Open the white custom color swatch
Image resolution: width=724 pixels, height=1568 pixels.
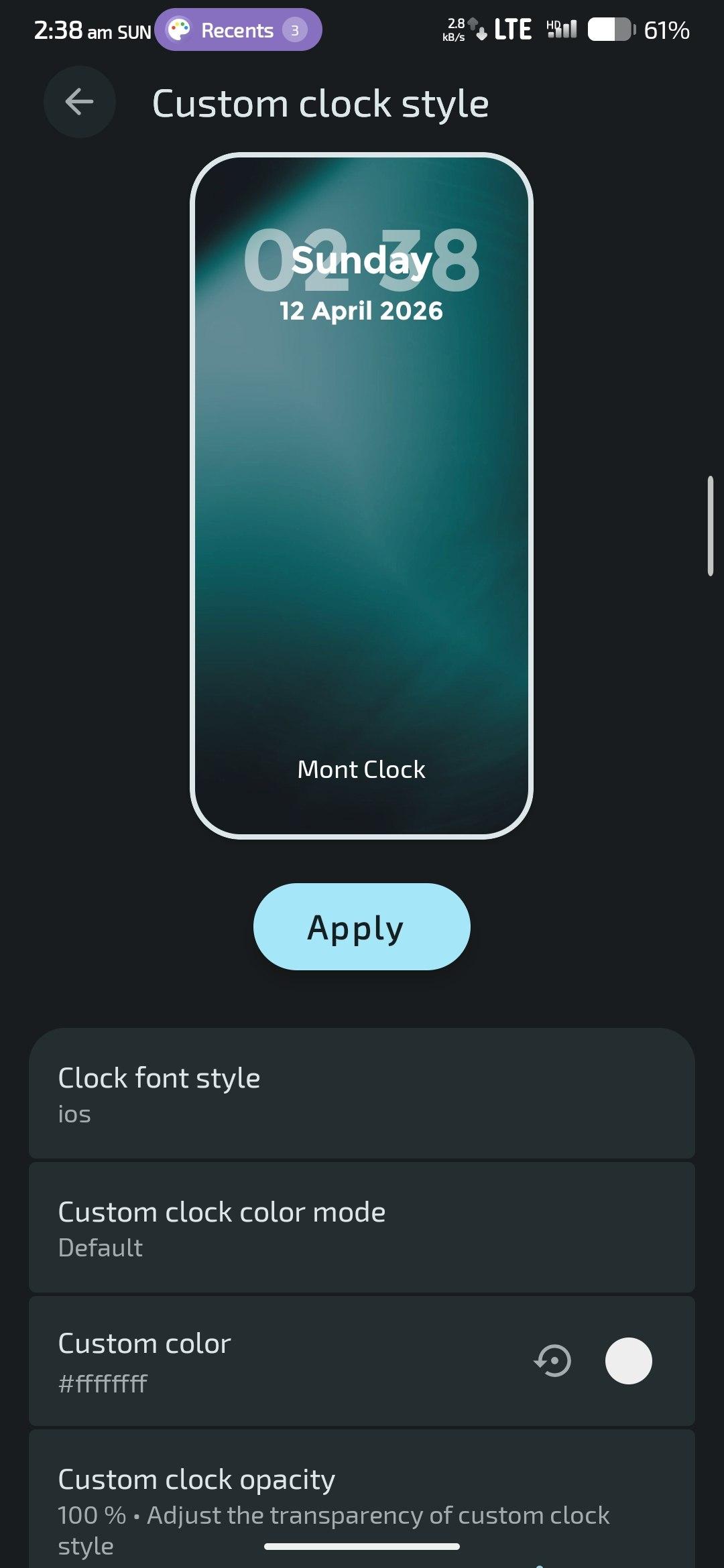[628, 1361]
